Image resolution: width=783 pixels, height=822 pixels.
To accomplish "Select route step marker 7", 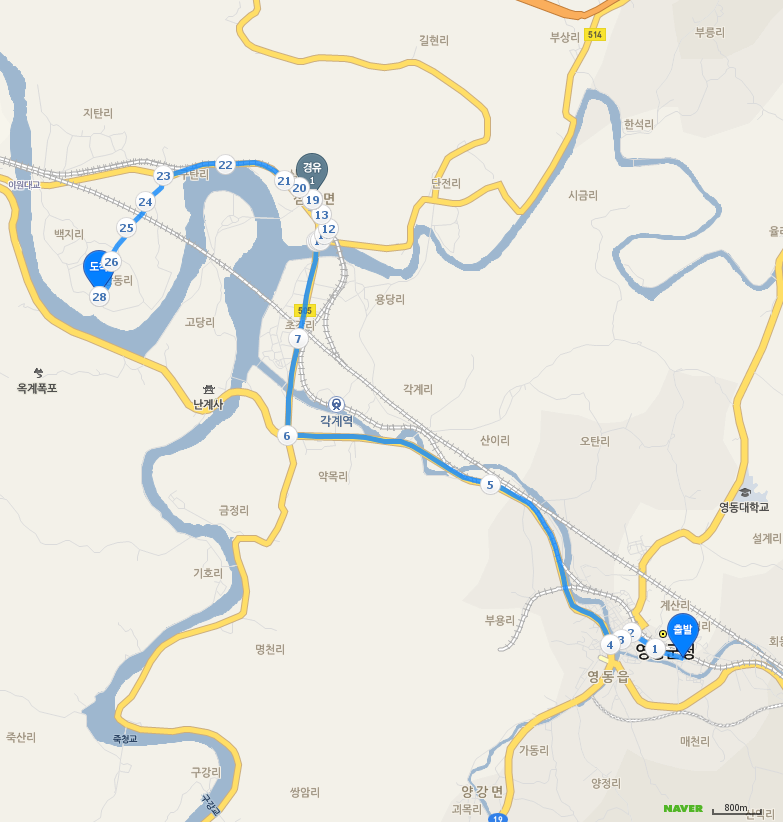I will pyautogui.click(x=297, y=339).
